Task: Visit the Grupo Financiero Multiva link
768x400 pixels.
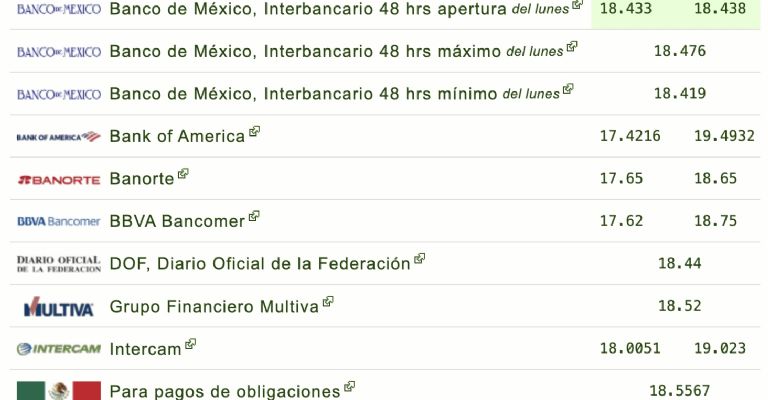Action: coord(214,306)
